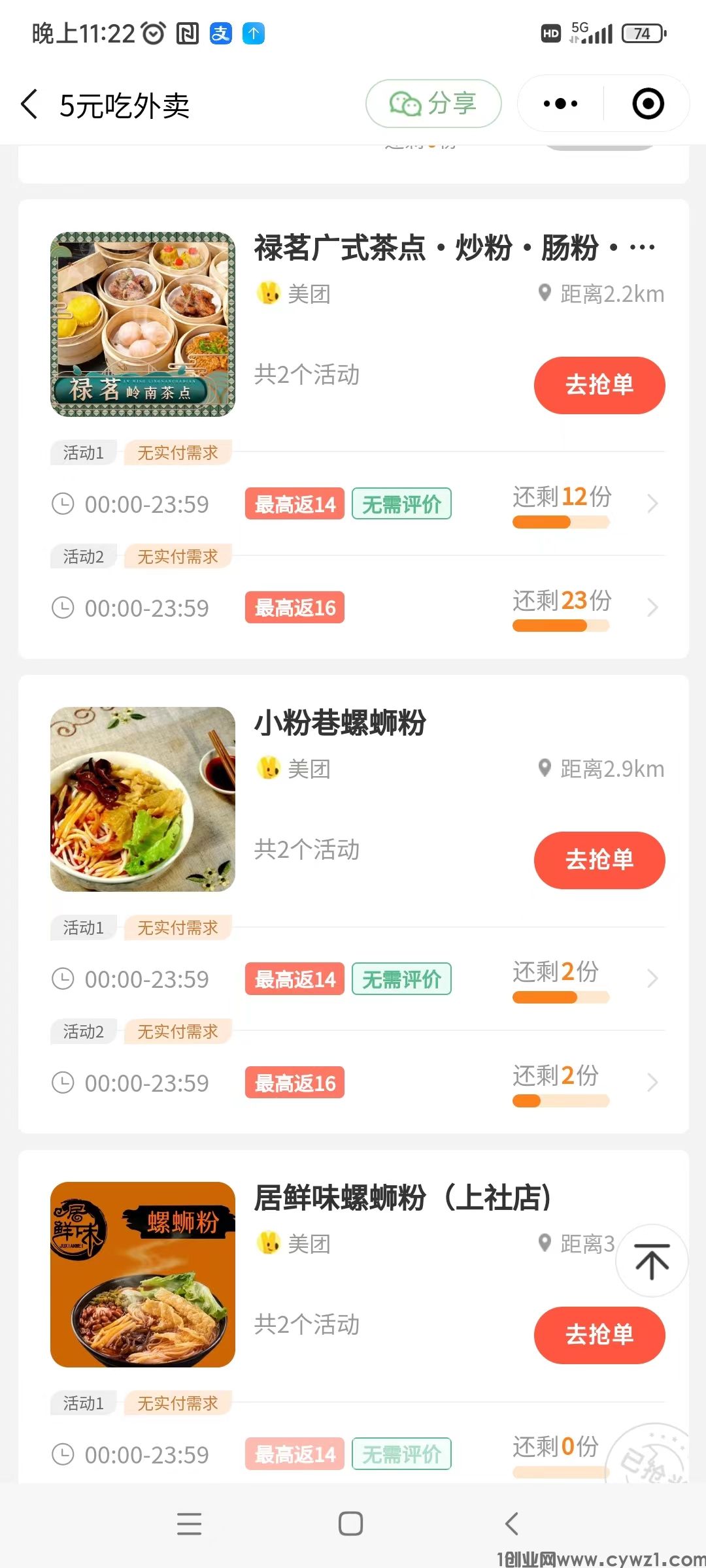Viewport: 706px width, 1568px height.
Task: Select the 无实付需求 tag on 小粉巷 活动2
Action: pos(177,1032)
